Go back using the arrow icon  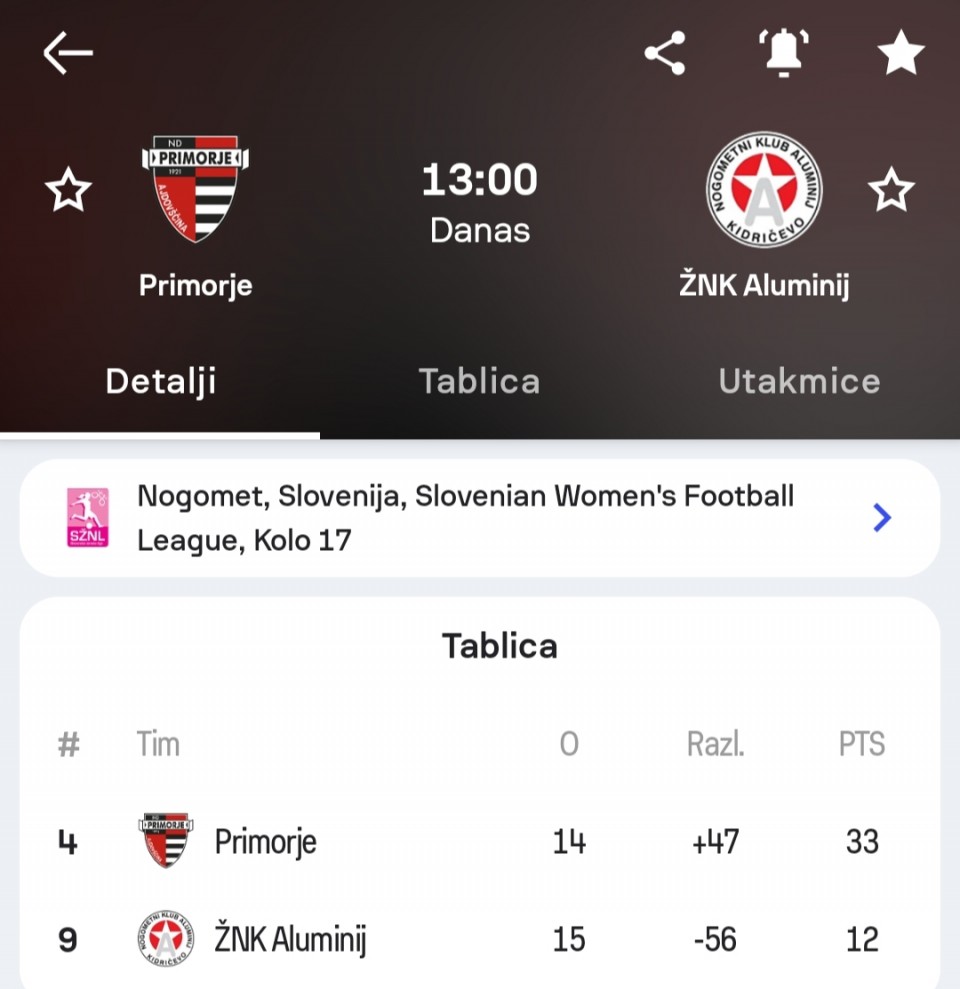tap(68, 53)
